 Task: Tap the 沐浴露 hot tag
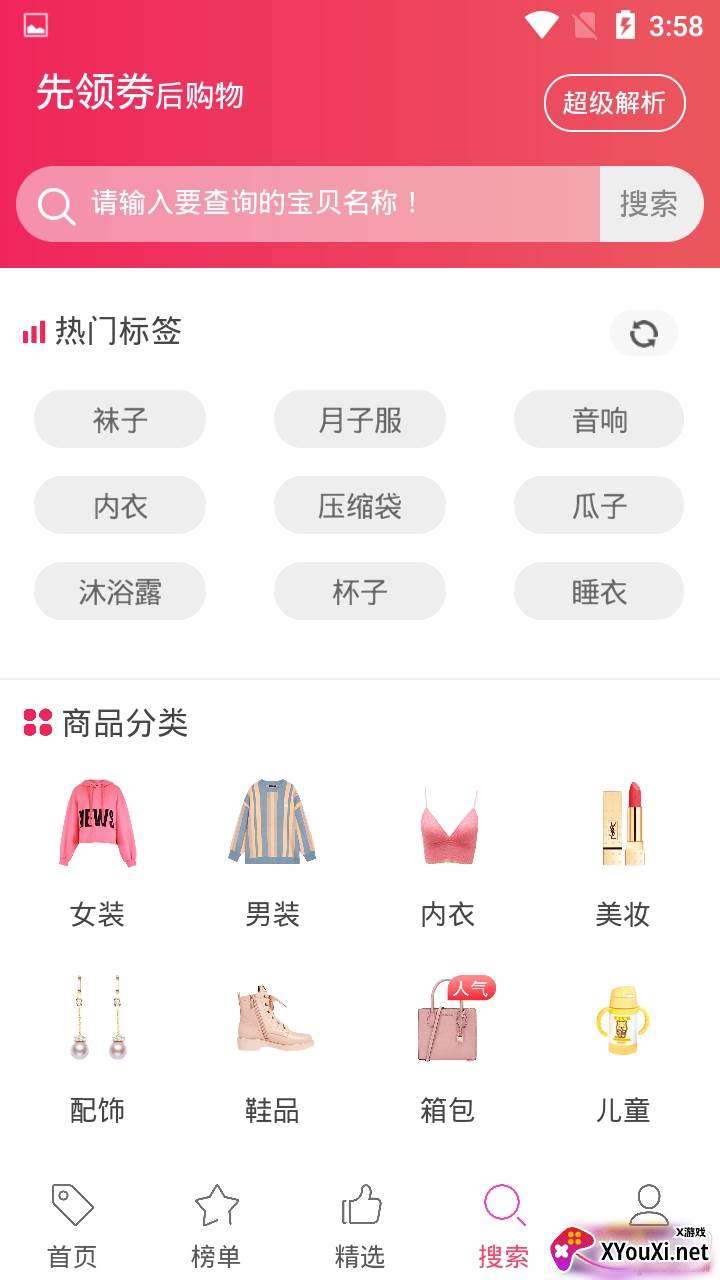point(120,591)
